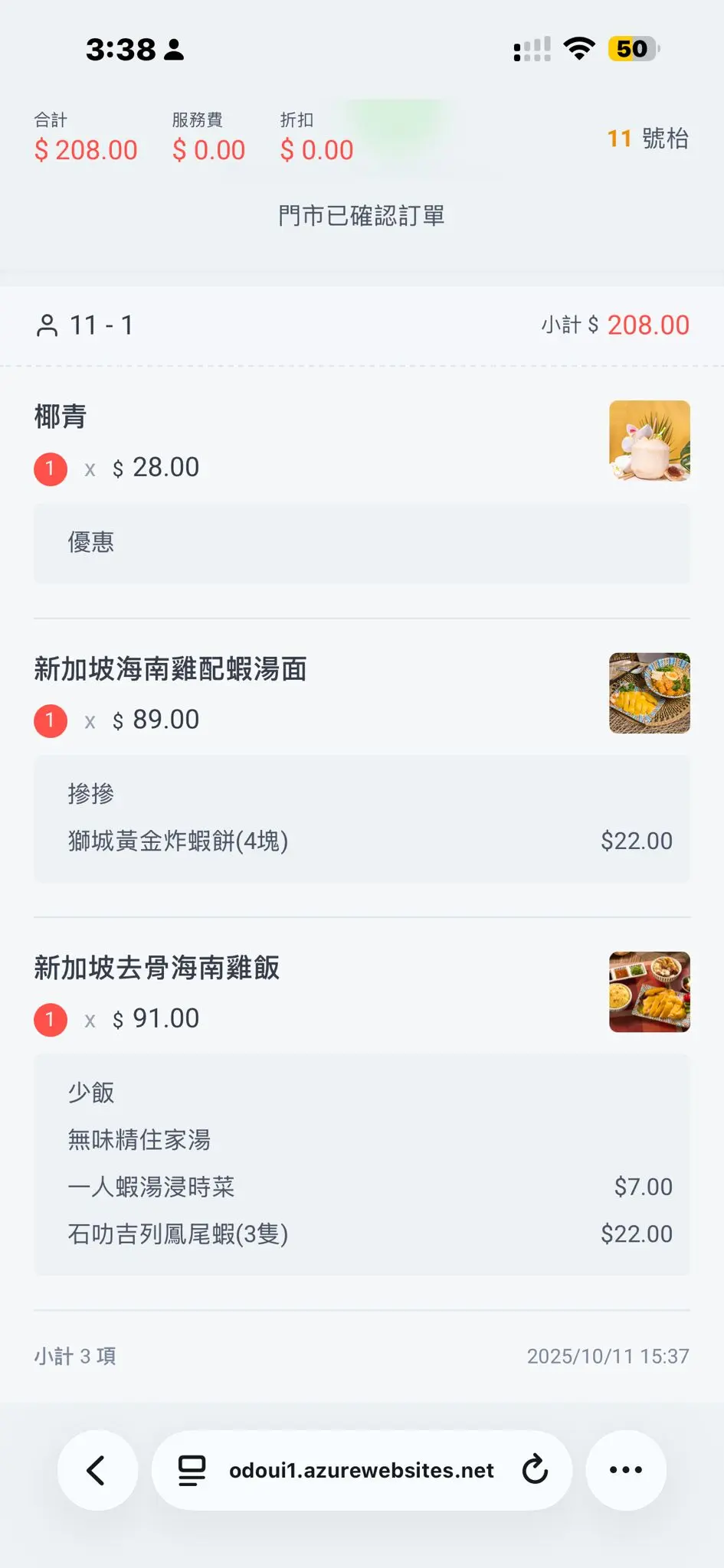
Task: Reload the order page
Action: click(535, 1470)
